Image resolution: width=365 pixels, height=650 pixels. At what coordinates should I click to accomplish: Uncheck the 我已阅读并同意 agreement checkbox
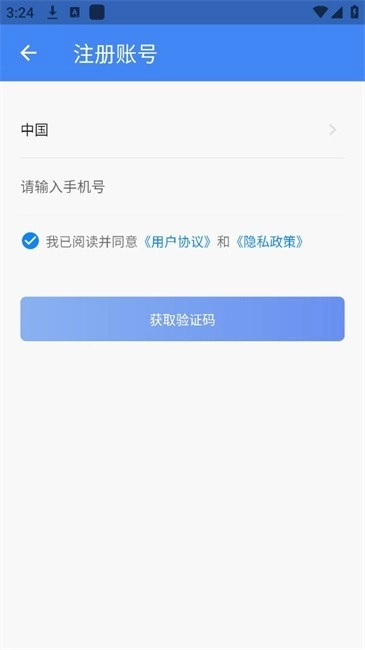30,241
